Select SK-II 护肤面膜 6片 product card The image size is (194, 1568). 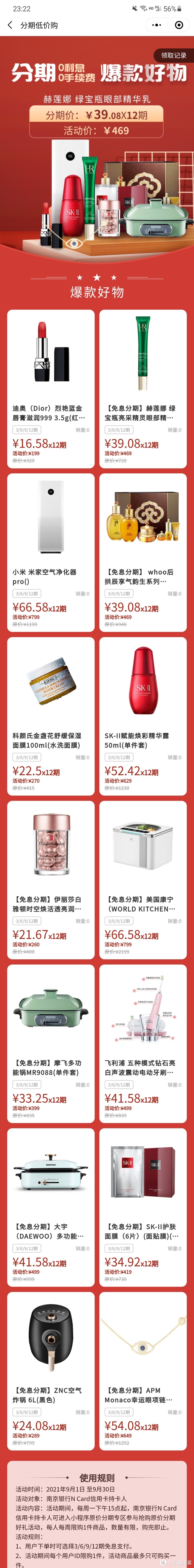point(143,1207)
